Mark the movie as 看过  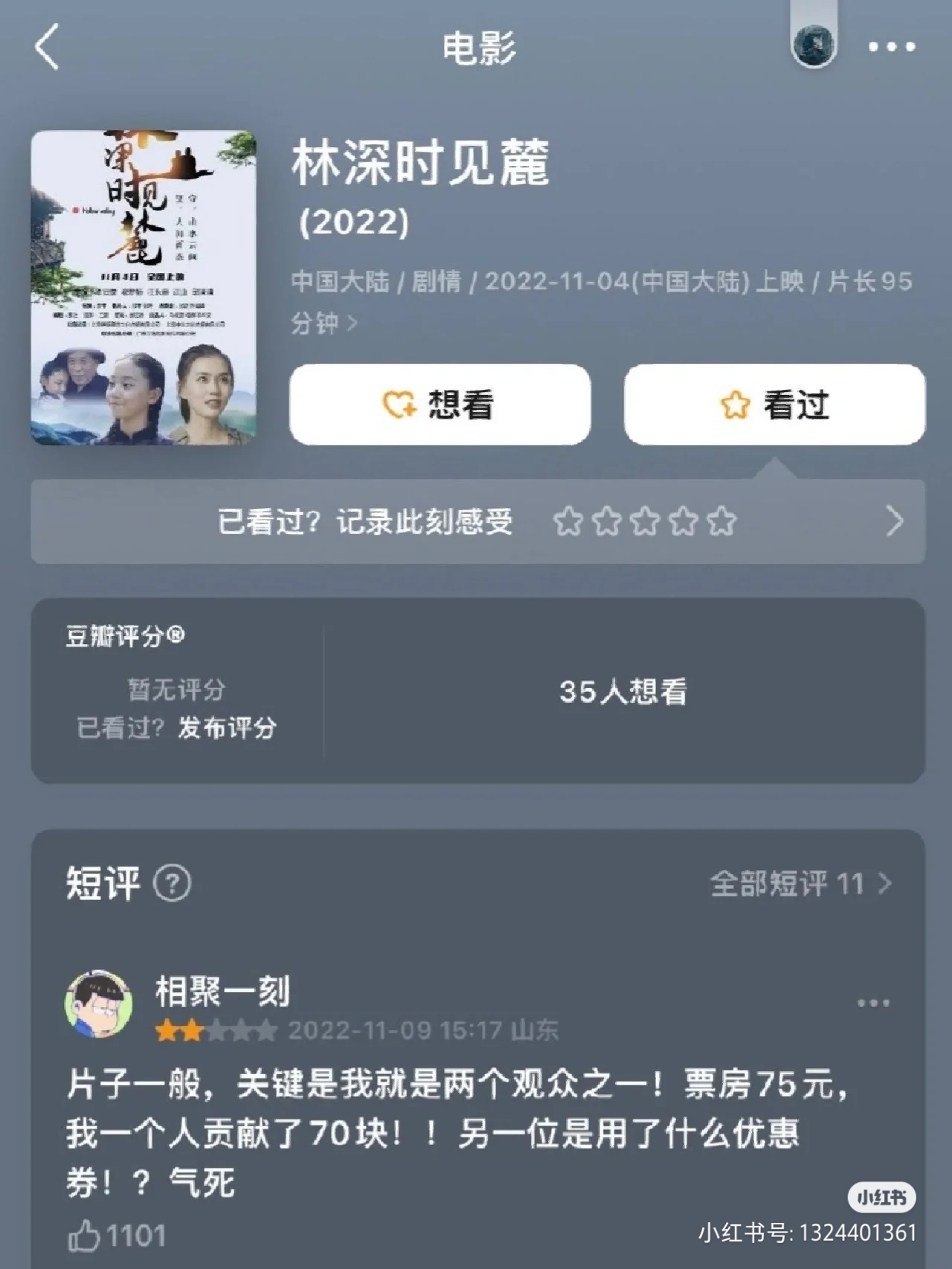coord(774,405)
